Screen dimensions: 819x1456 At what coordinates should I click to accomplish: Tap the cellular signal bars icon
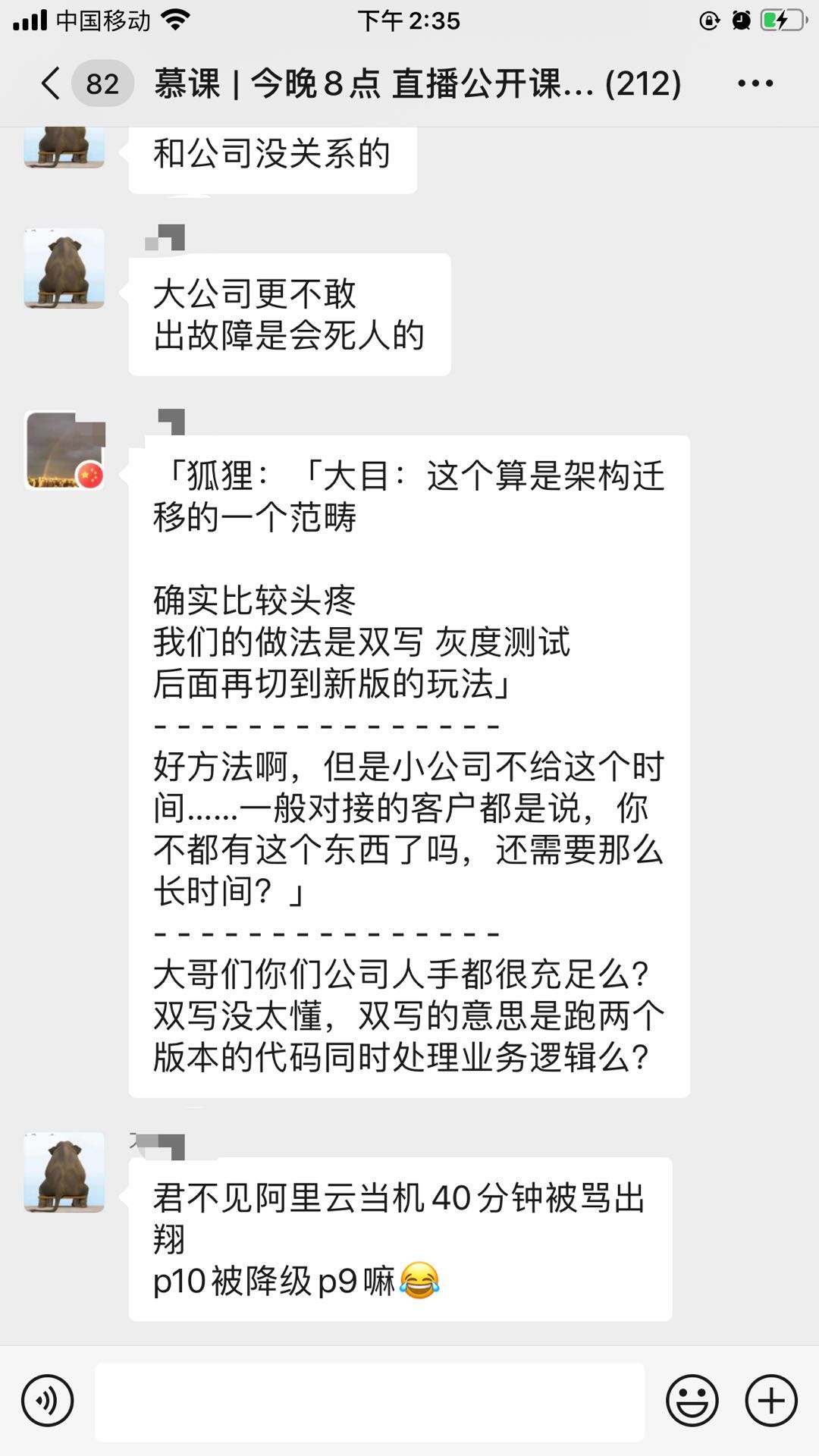pos(30,20)
